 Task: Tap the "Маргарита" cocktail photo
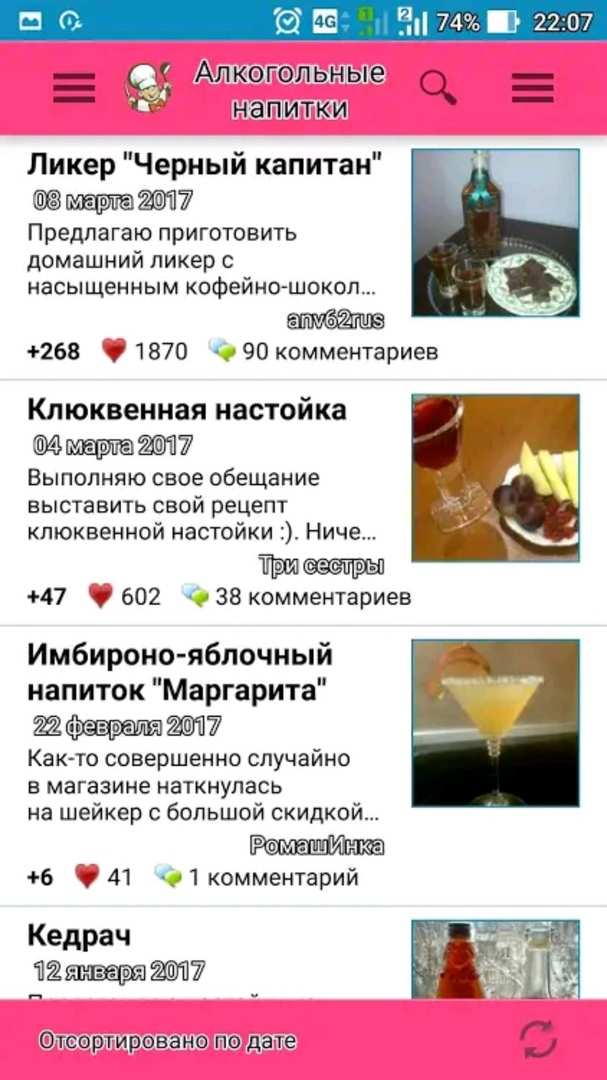pos(495,723)
